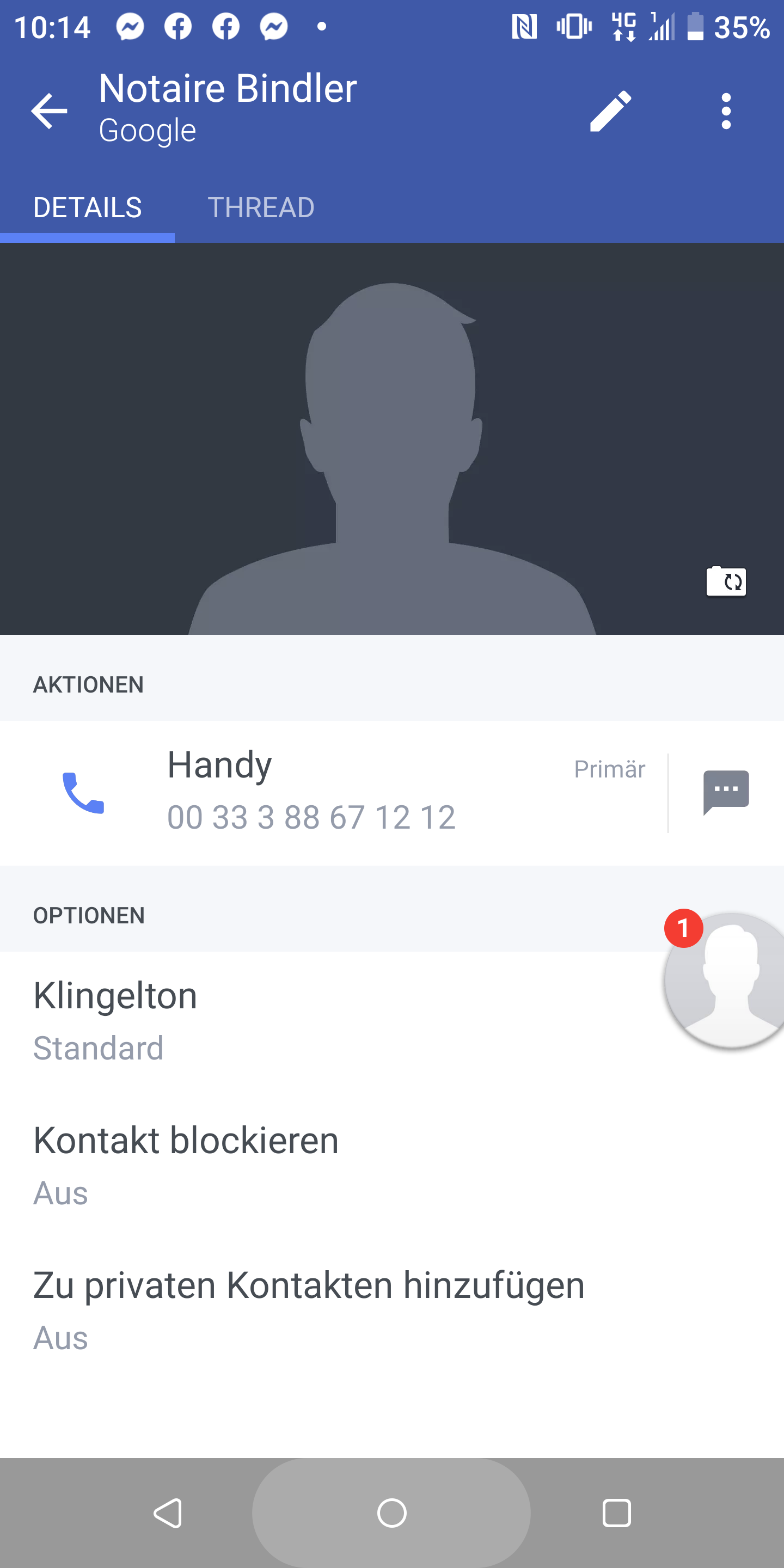Screen dimensions: 784x1568
Task: Select the DETAILS tab
Action: [88, 207]
